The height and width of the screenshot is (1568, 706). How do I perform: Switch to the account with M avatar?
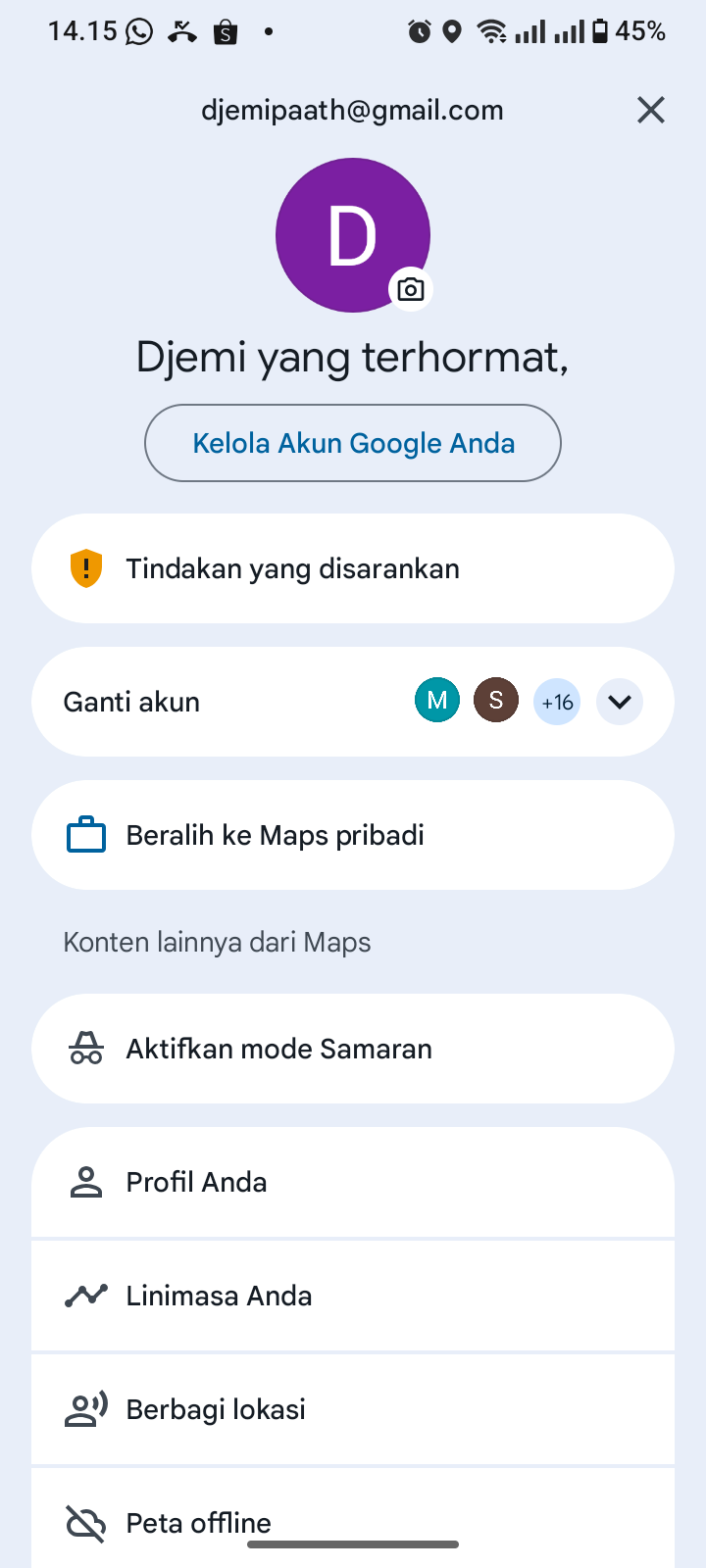click(x=437, y=701)
